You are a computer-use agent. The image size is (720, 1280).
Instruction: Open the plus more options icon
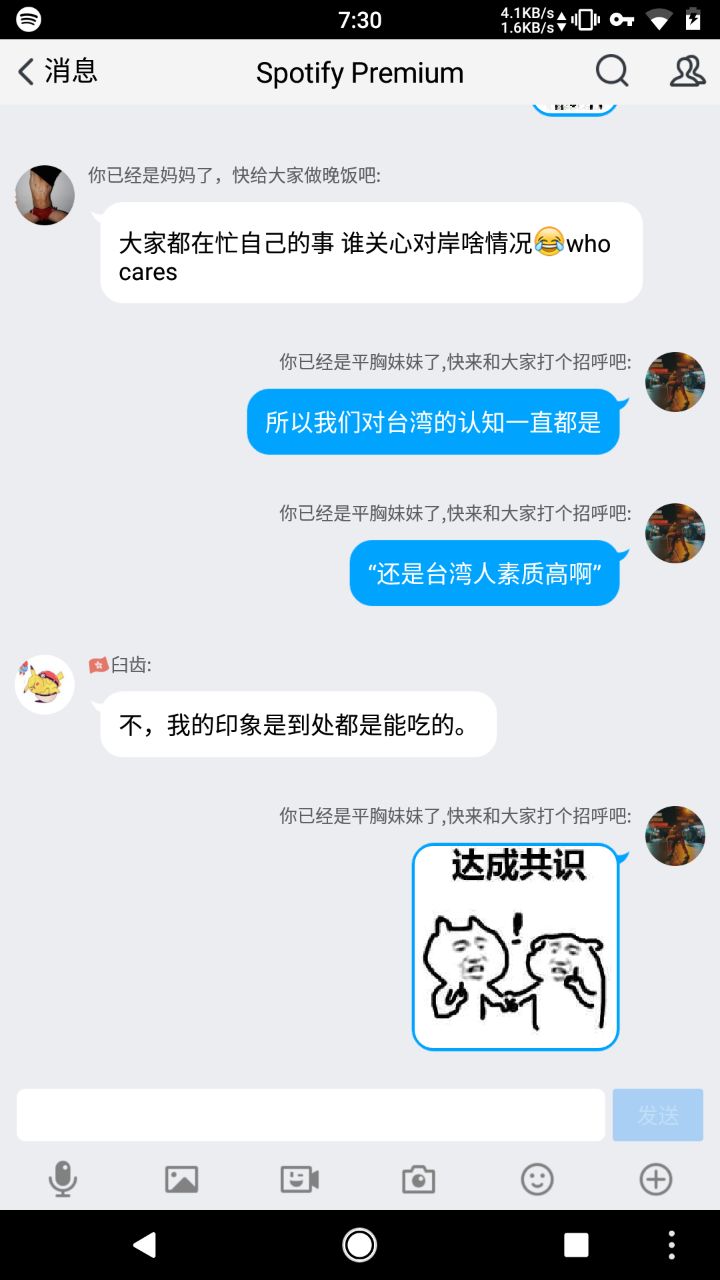pyautogui.click(x=655, y=1179)
